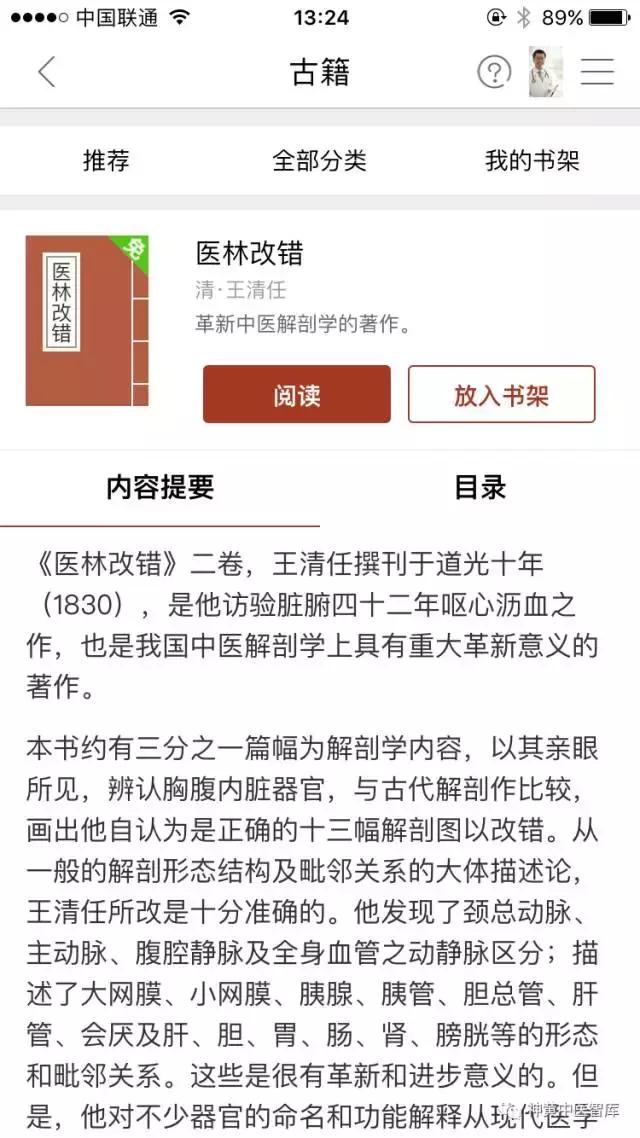
Task: Open the hamburger menu
Action: (597, 72)
